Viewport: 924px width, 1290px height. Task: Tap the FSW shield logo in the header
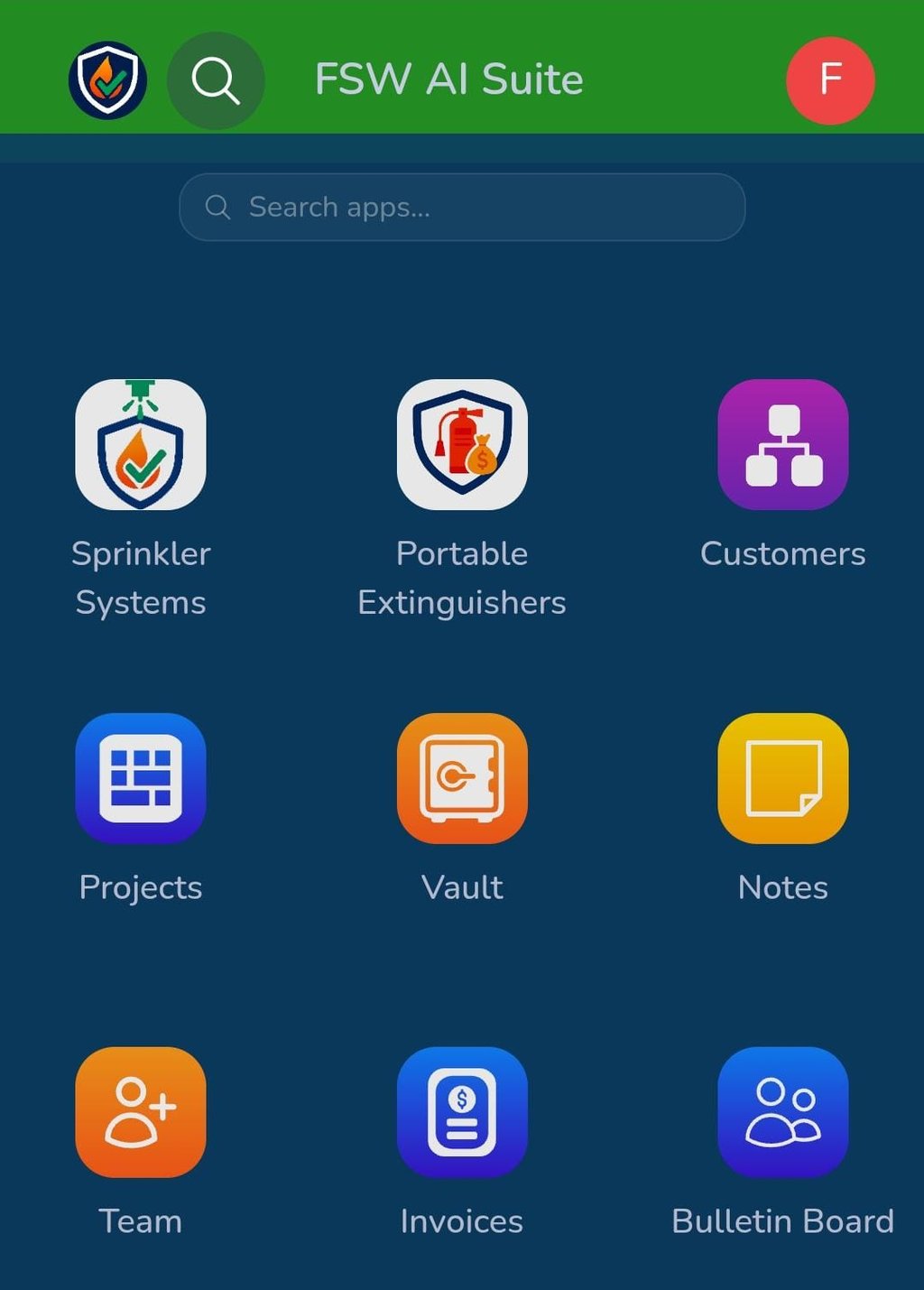(107, 80)
